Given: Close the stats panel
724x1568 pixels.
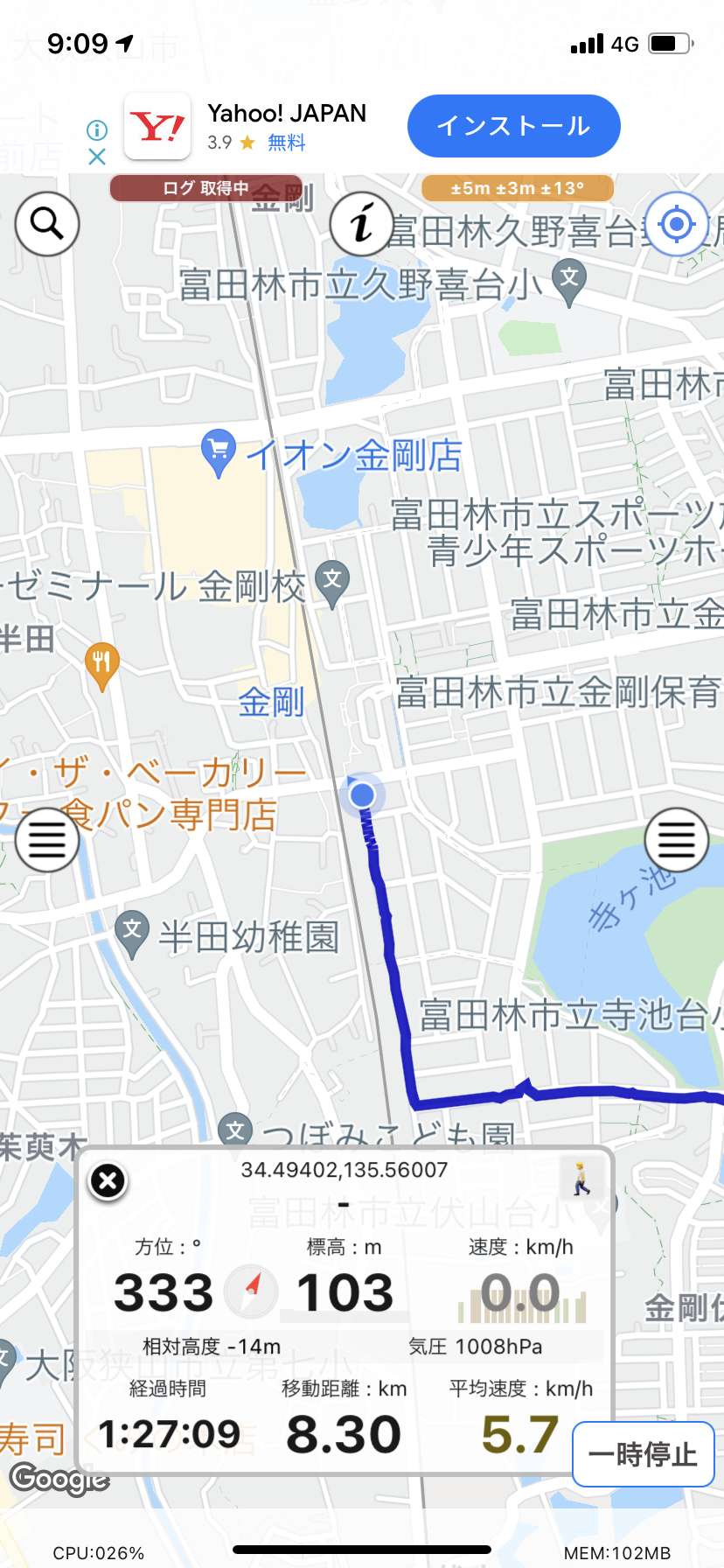Looking at the screenshot, I should click(108, 1181).
